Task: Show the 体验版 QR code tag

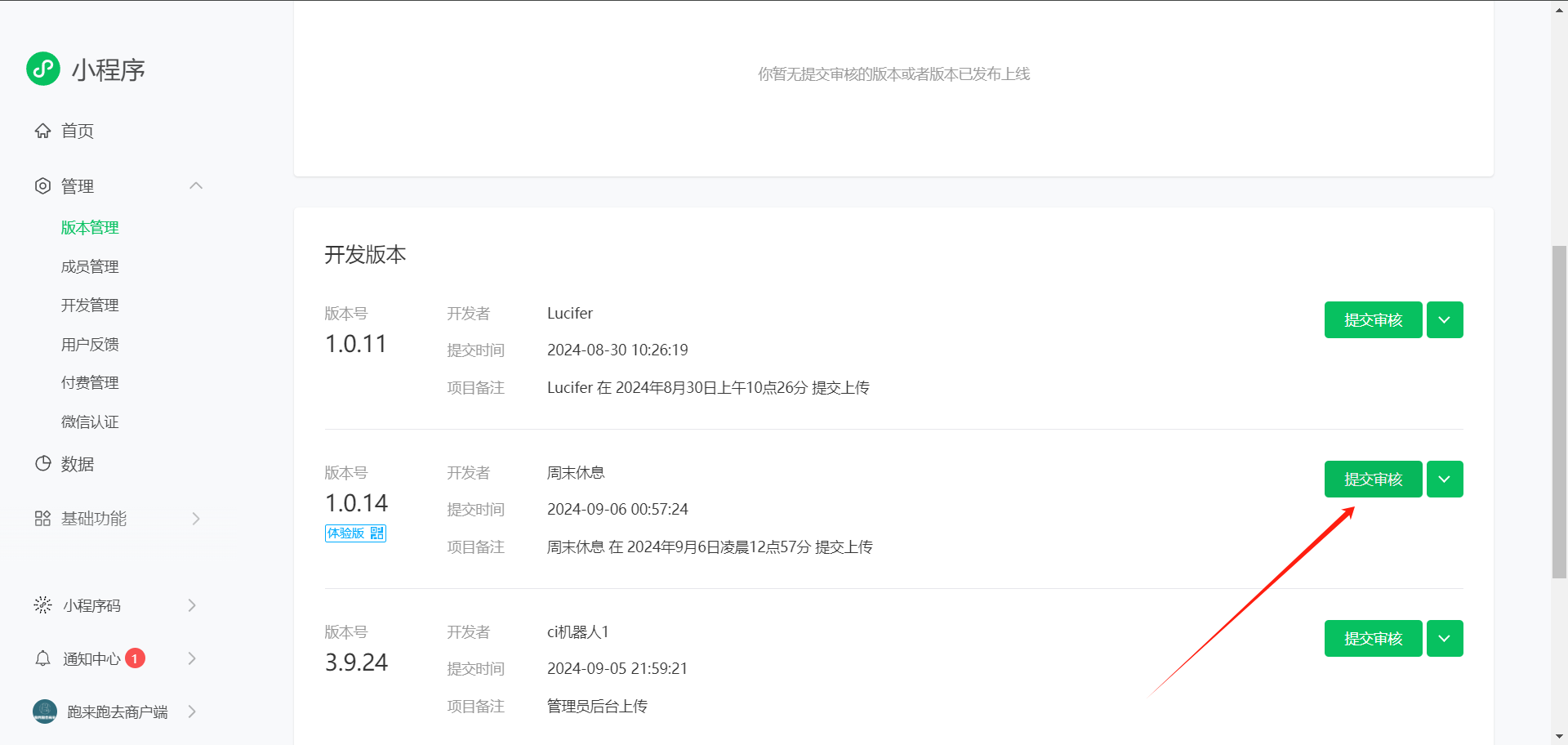Action: click(355, 533)
